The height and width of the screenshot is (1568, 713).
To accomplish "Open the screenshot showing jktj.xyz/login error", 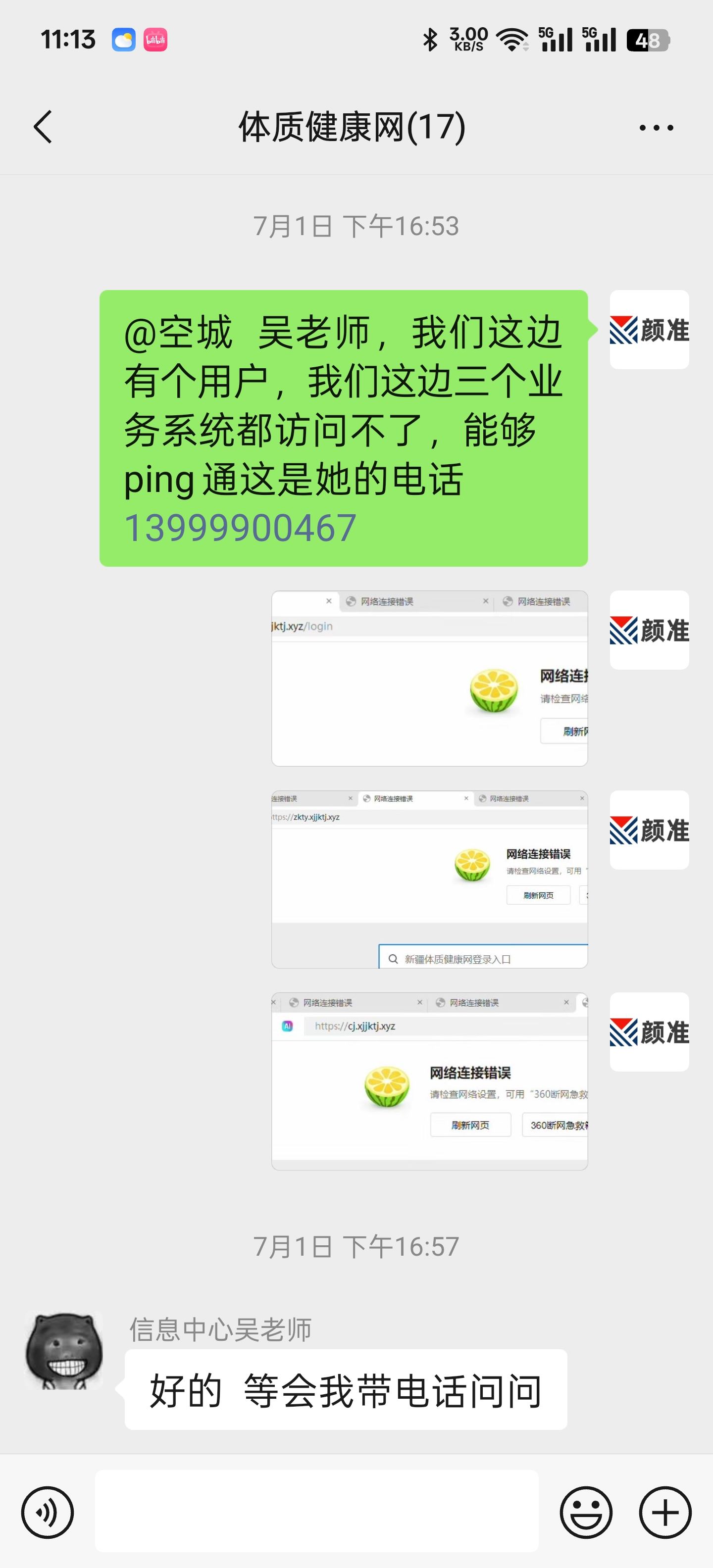I will pos(429,678).
